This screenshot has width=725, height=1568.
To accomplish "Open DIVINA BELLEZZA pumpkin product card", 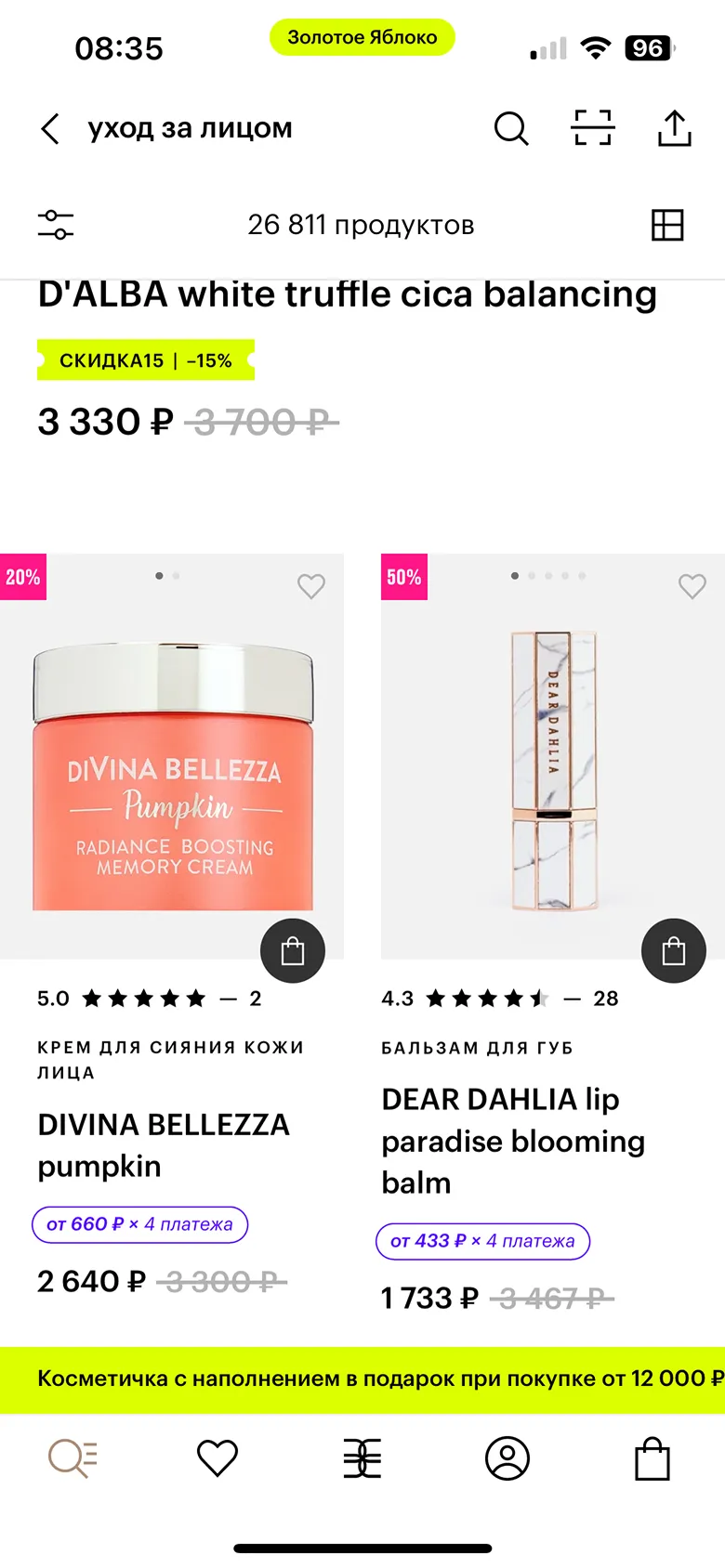I will (x=164, y=1144).
